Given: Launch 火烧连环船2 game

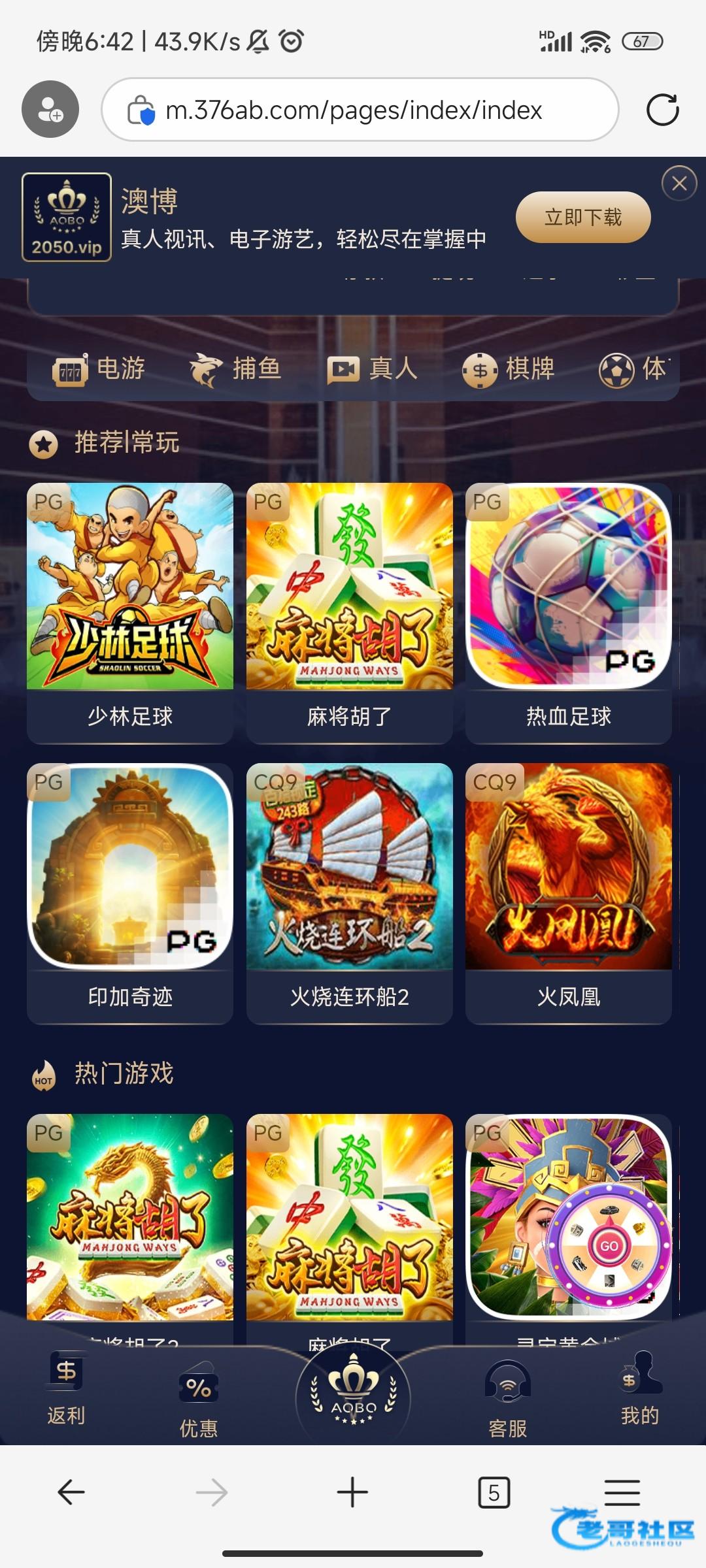Looking at the screenshot, I should (349, 893).
